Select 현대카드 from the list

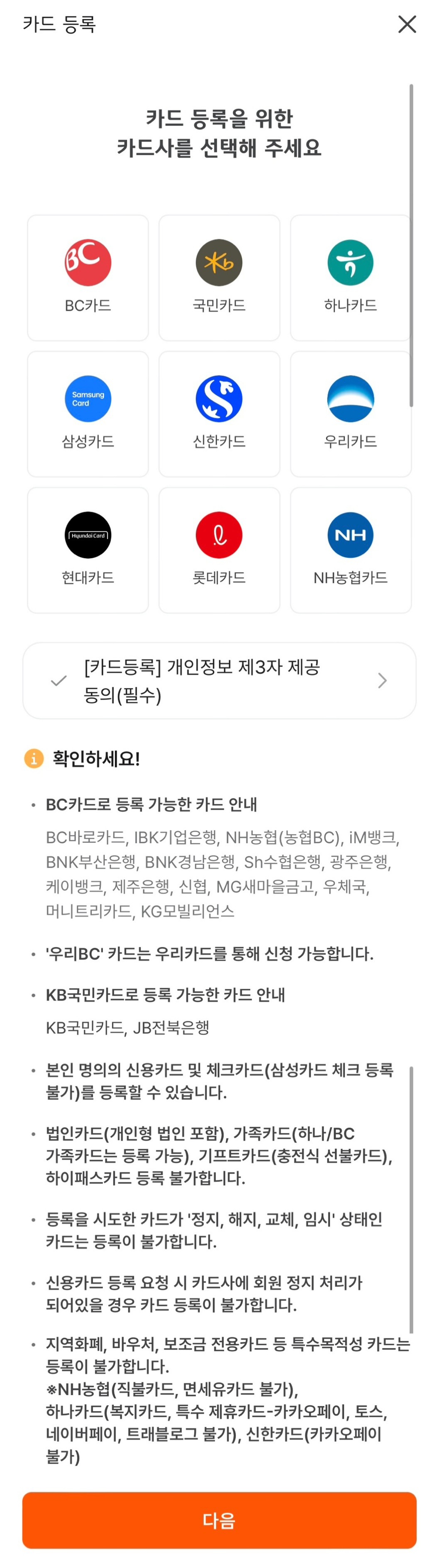pos(88,550)
